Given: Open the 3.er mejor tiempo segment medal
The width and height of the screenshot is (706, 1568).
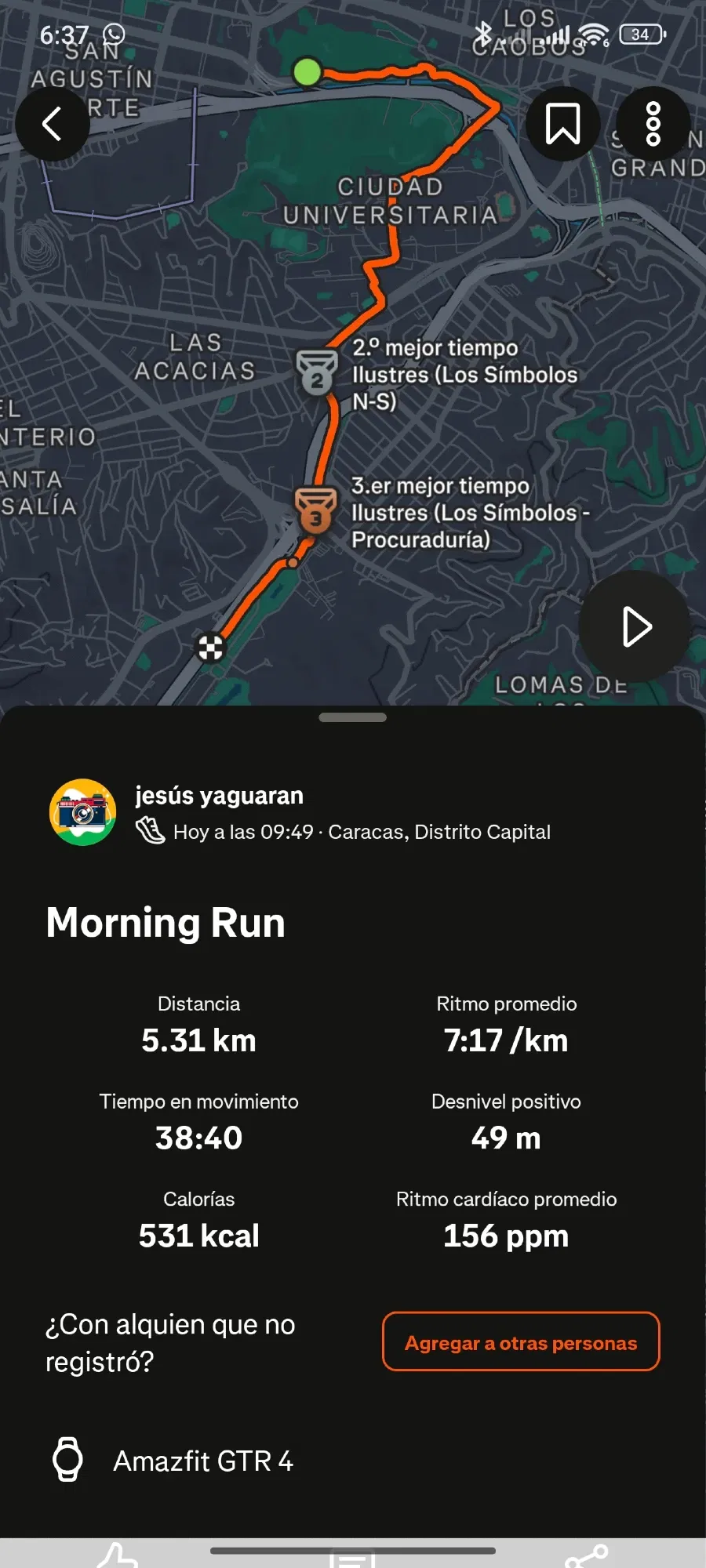Looking at the screenshot, I should 315,510.
